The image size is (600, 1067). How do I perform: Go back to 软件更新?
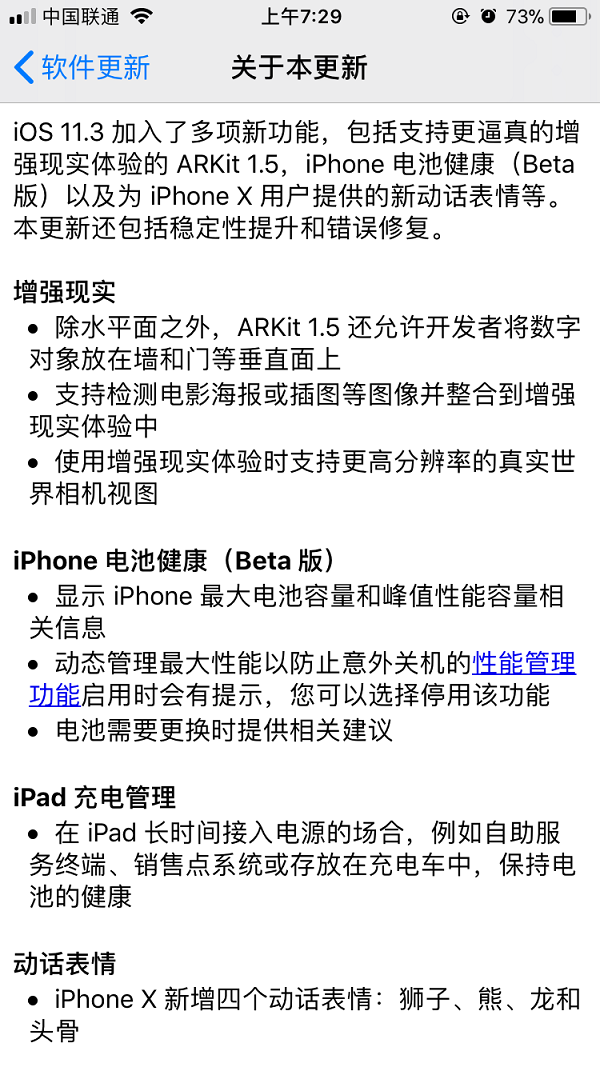tap(82, 68)
